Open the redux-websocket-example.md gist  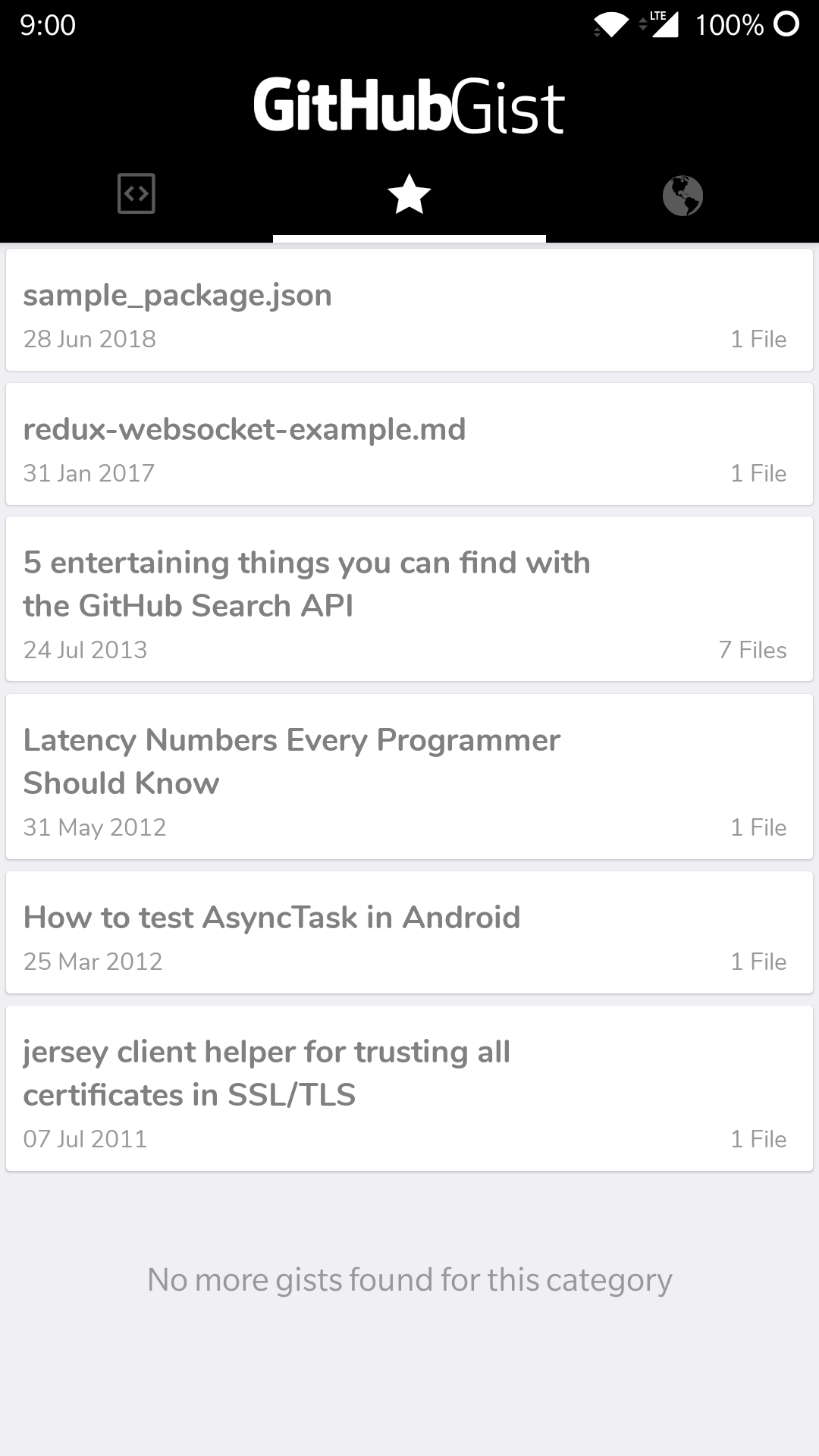click(x=409, y=444)
